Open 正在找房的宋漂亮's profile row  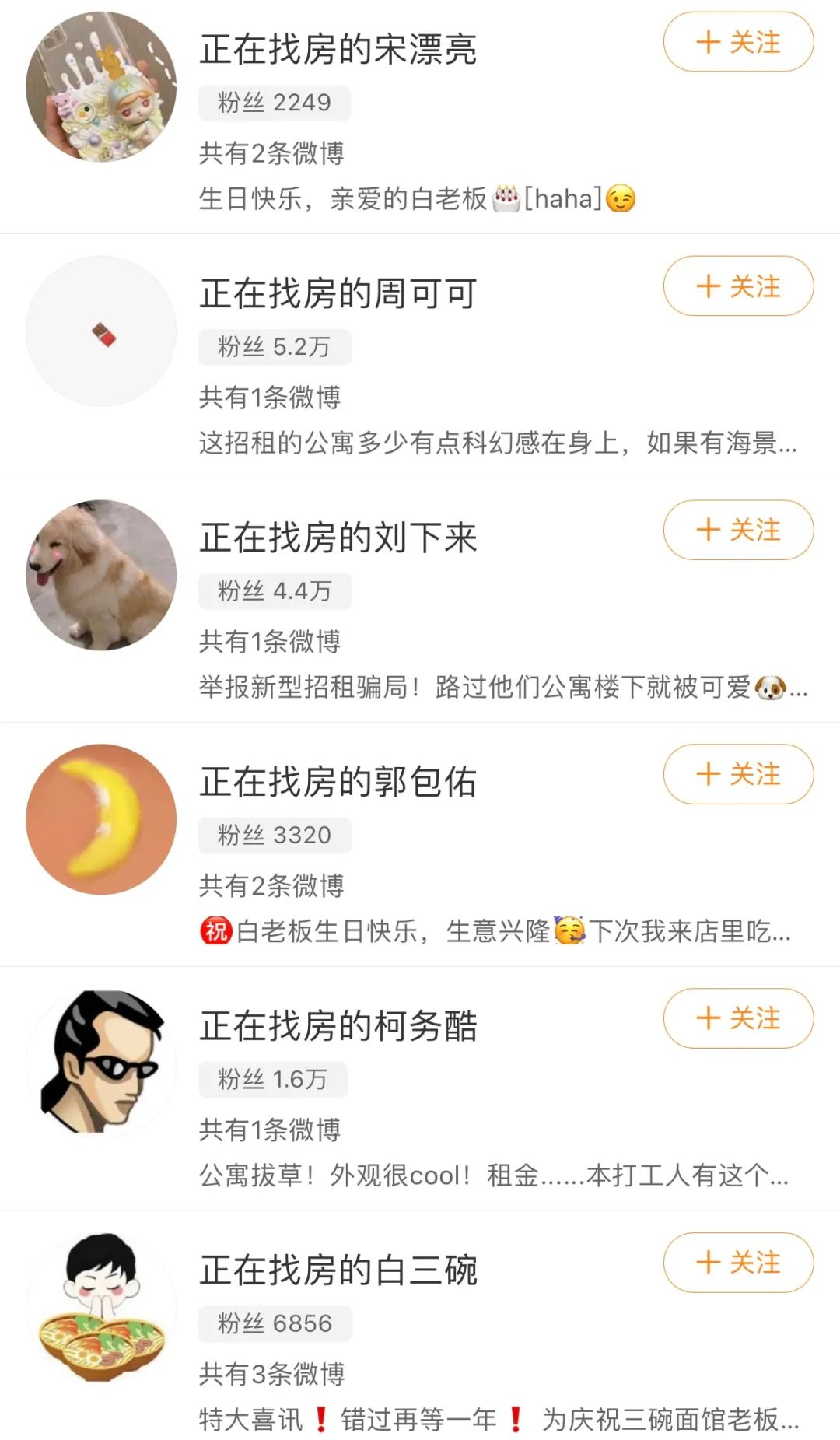[x=420, y=117]
